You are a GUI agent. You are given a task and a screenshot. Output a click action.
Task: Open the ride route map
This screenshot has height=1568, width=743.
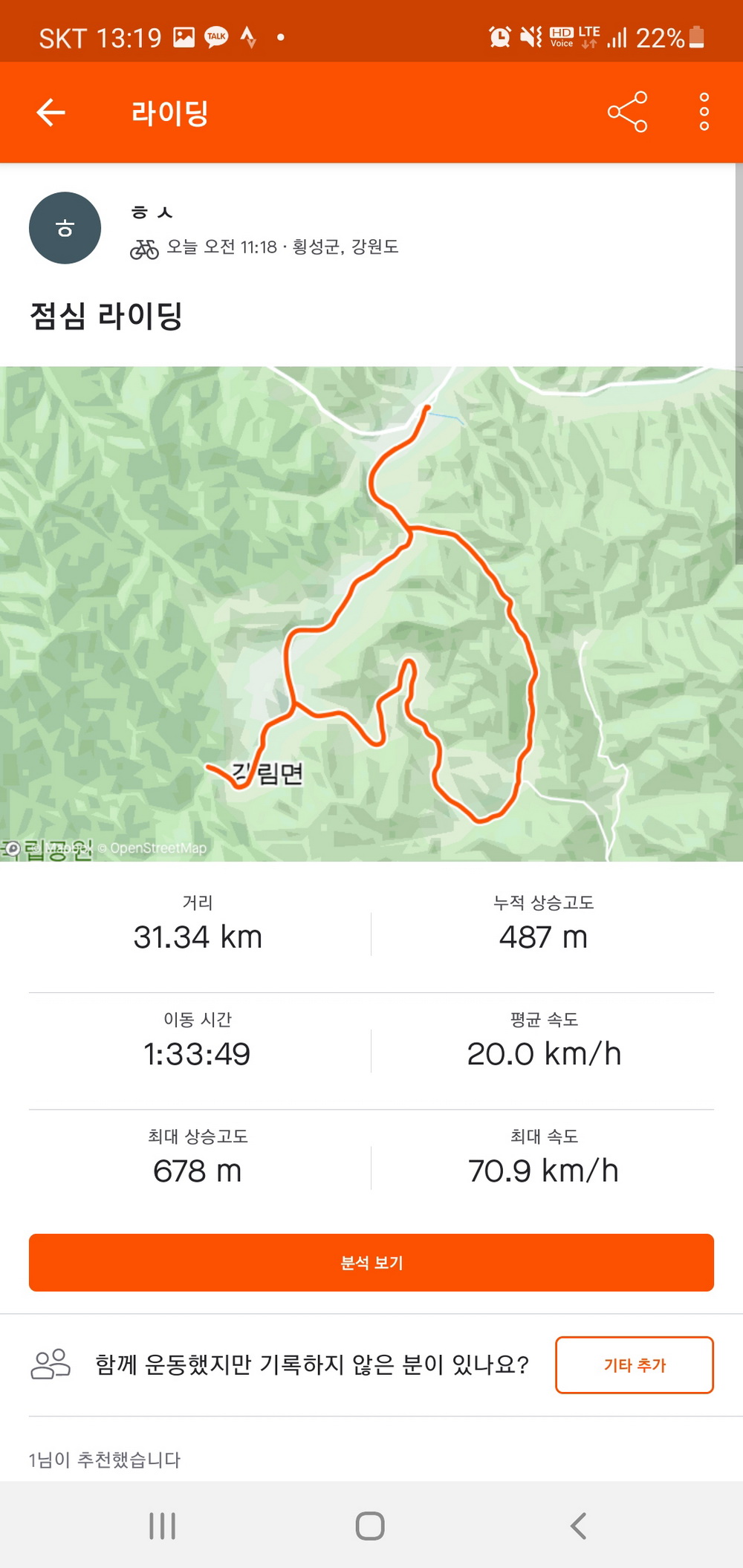click(x=371, y=614)
